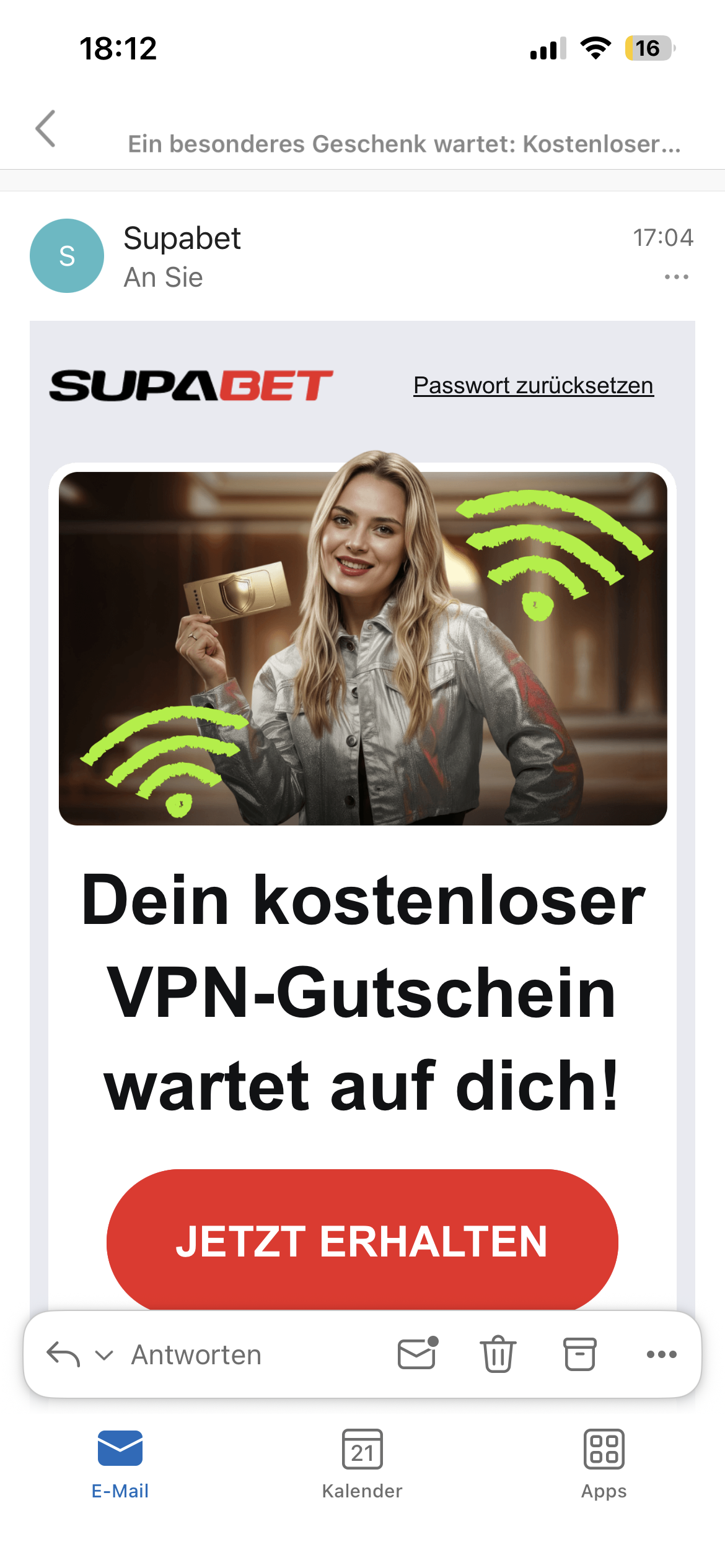Open more actions in bottom toolbar
This screenshot has height=1568, width=725.
[661, 1354]
